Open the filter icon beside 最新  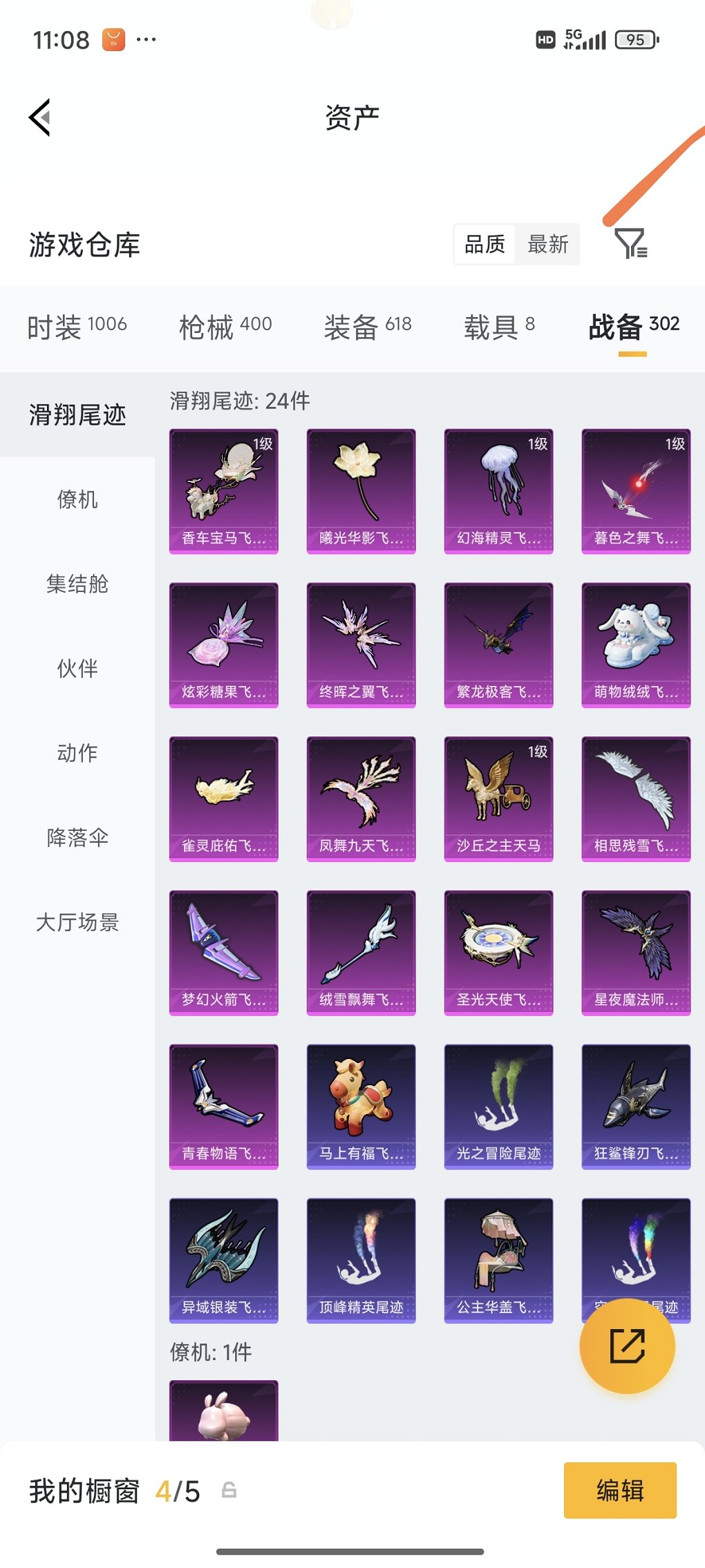point(630,244)
